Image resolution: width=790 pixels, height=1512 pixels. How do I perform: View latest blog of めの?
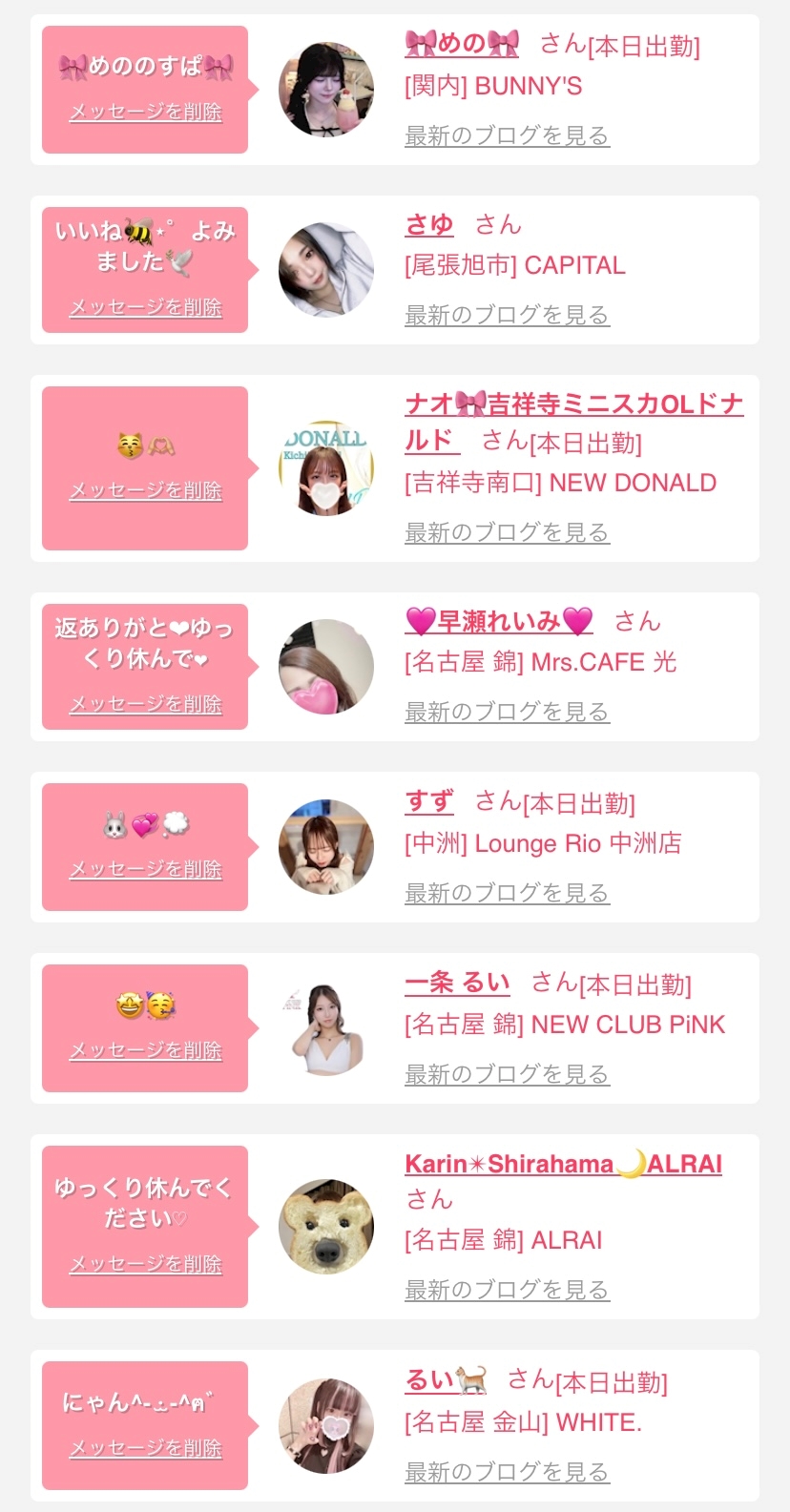click(x=507, y=136)
